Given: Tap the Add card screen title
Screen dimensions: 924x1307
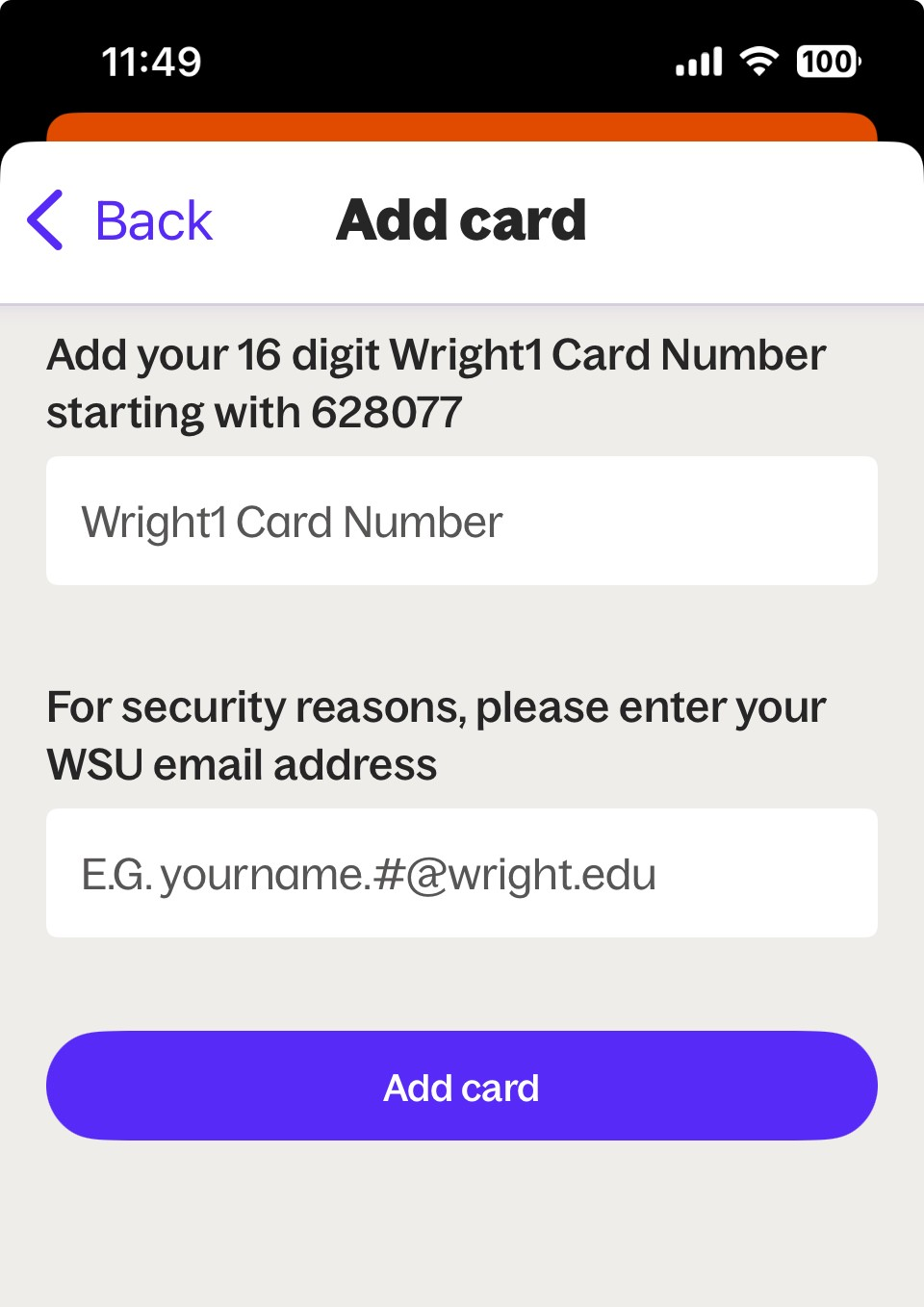Looking at the screenshot, I should (462, 220).
